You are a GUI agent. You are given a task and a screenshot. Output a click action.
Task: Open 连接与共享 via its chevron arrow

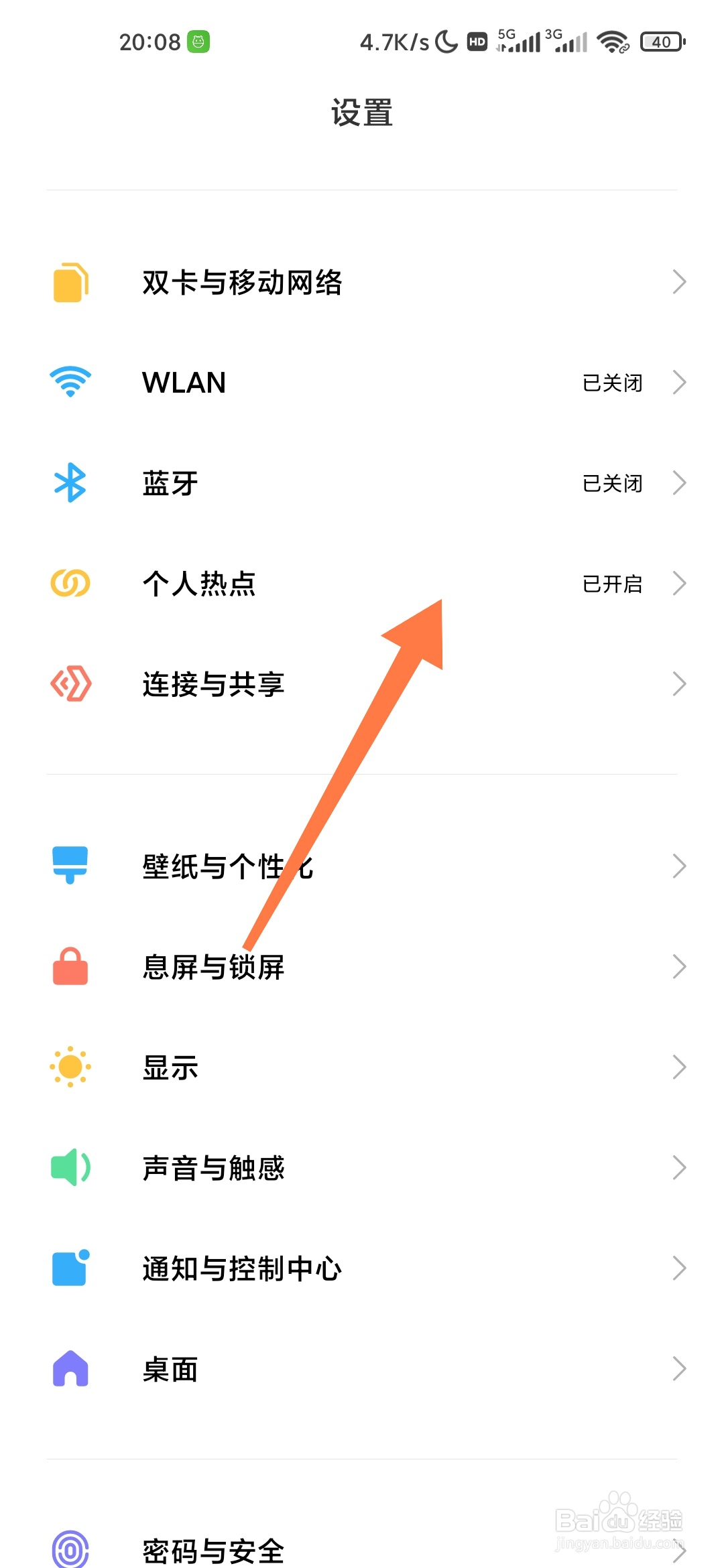[x=679, y=683]
